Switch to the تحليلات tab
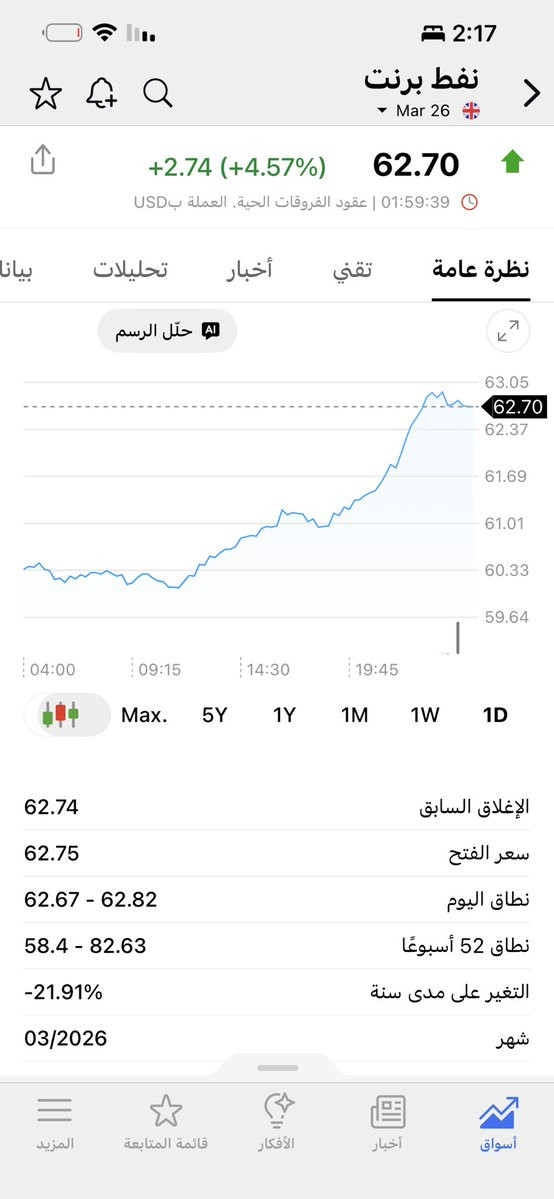The height and width of the screenshot is (1199, 554). 131,269
